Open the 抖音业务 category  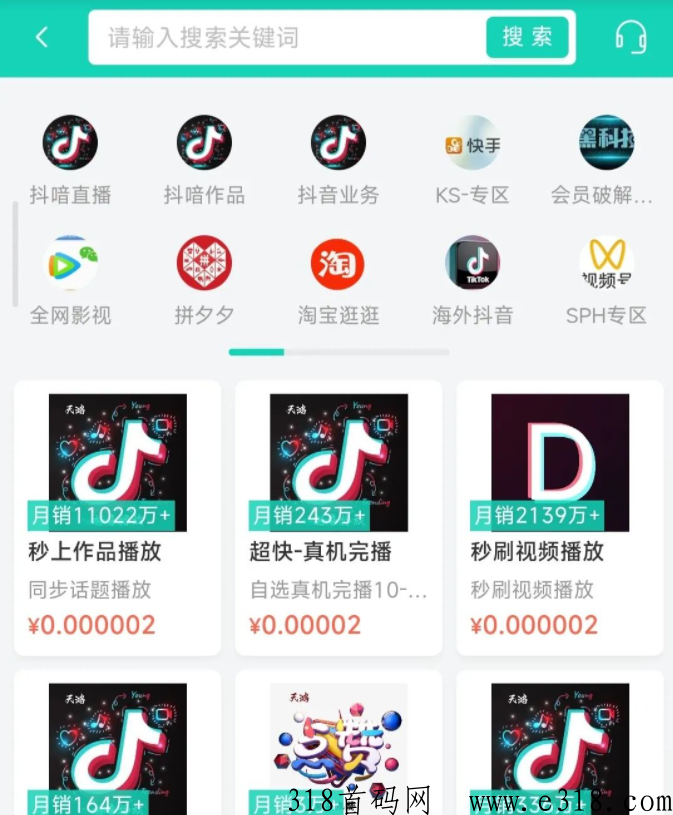point(338,160)
